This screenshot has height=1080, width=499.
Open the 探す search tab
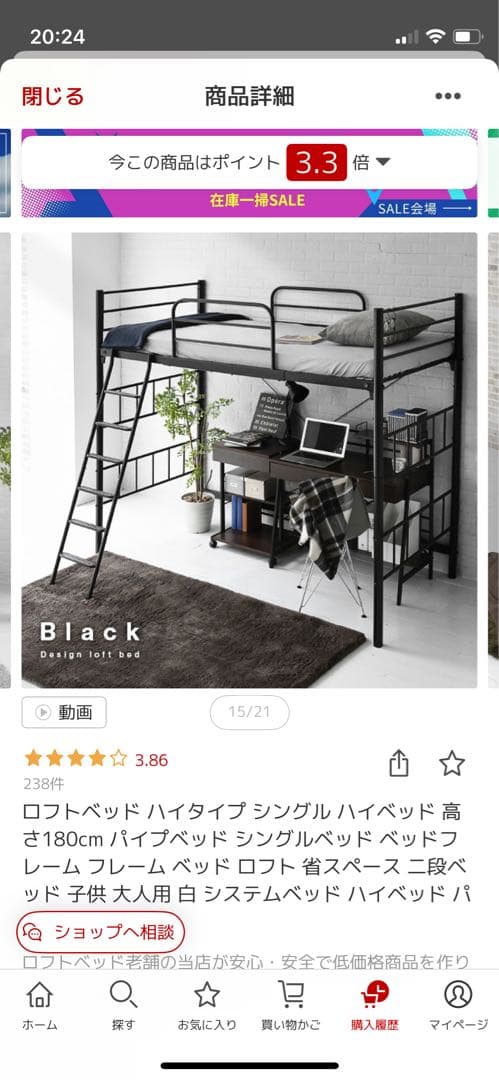(x=123, y=1005)
